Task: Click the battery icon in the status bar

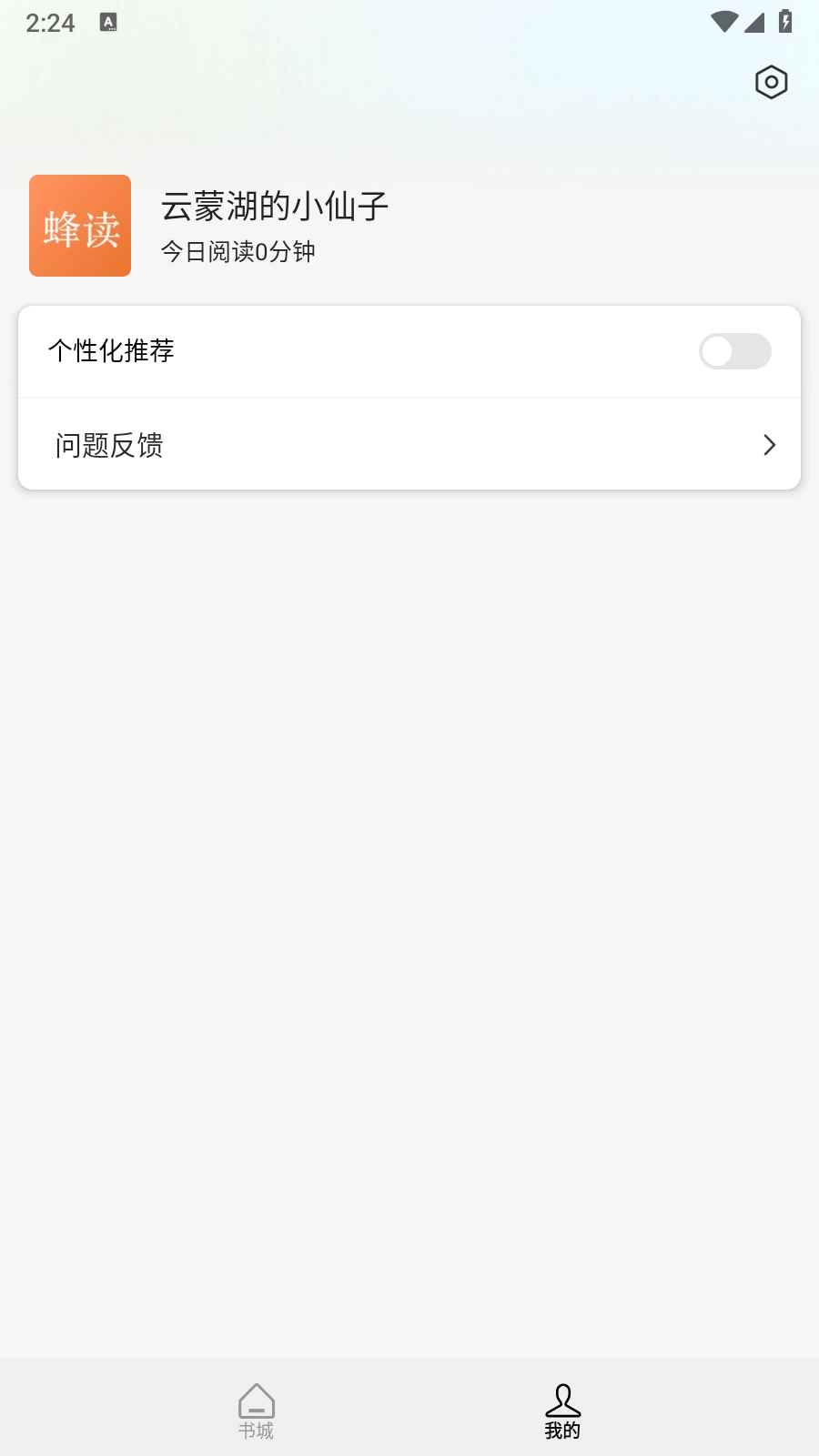Action: (784, 22)
